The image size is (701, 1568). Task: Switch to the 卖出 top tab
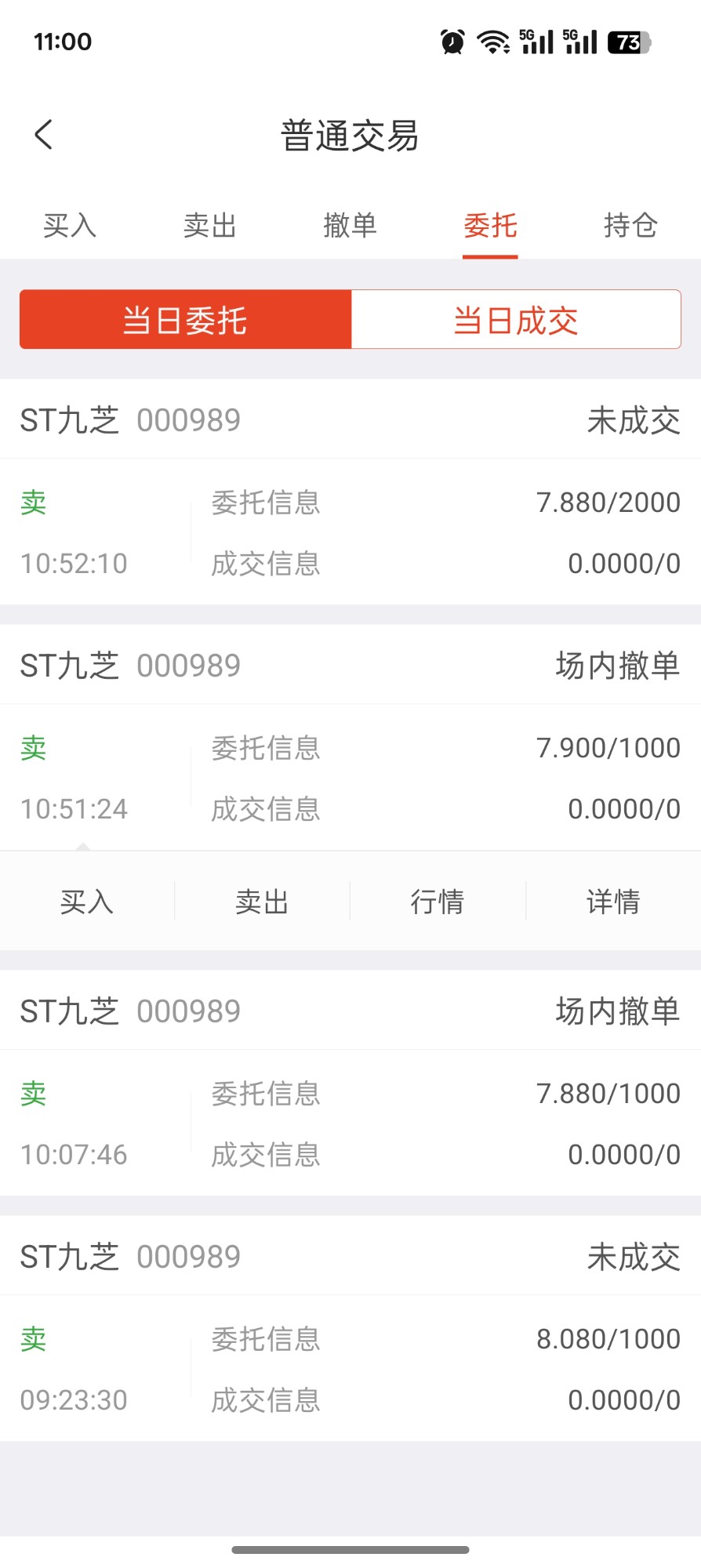point(210,226)
